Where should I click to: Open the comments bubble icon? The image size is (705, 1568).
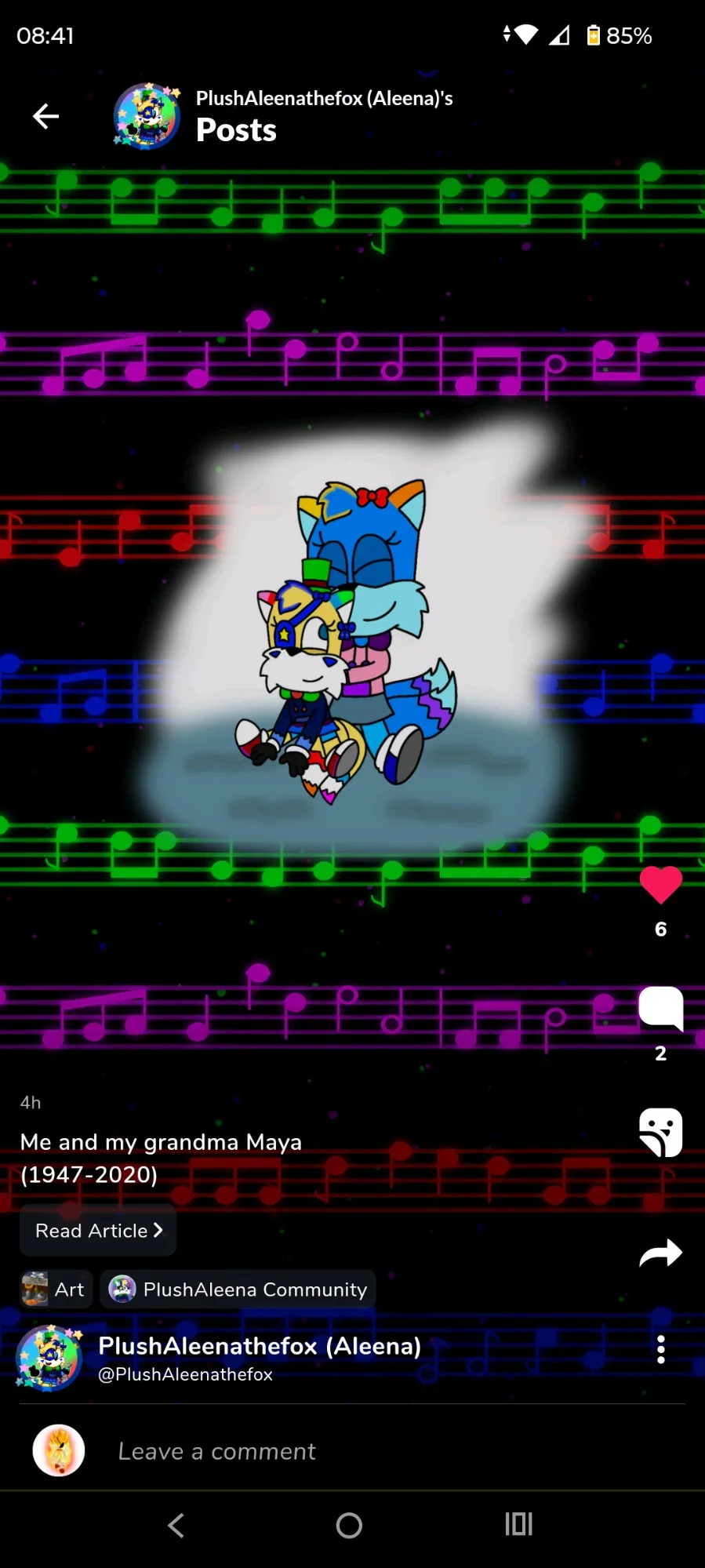660,1007
